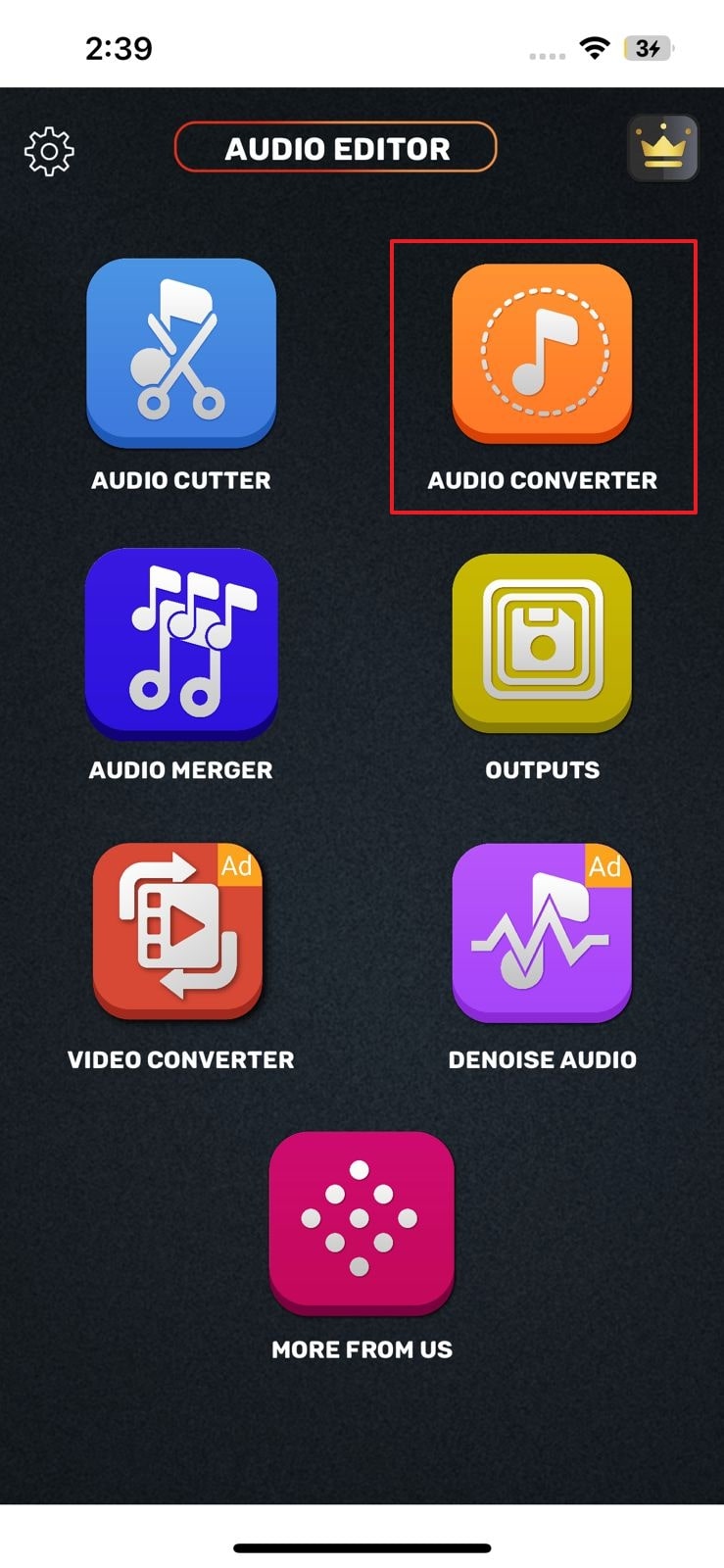Open the settings gear

pyautogui.click(x=49, y=151)
